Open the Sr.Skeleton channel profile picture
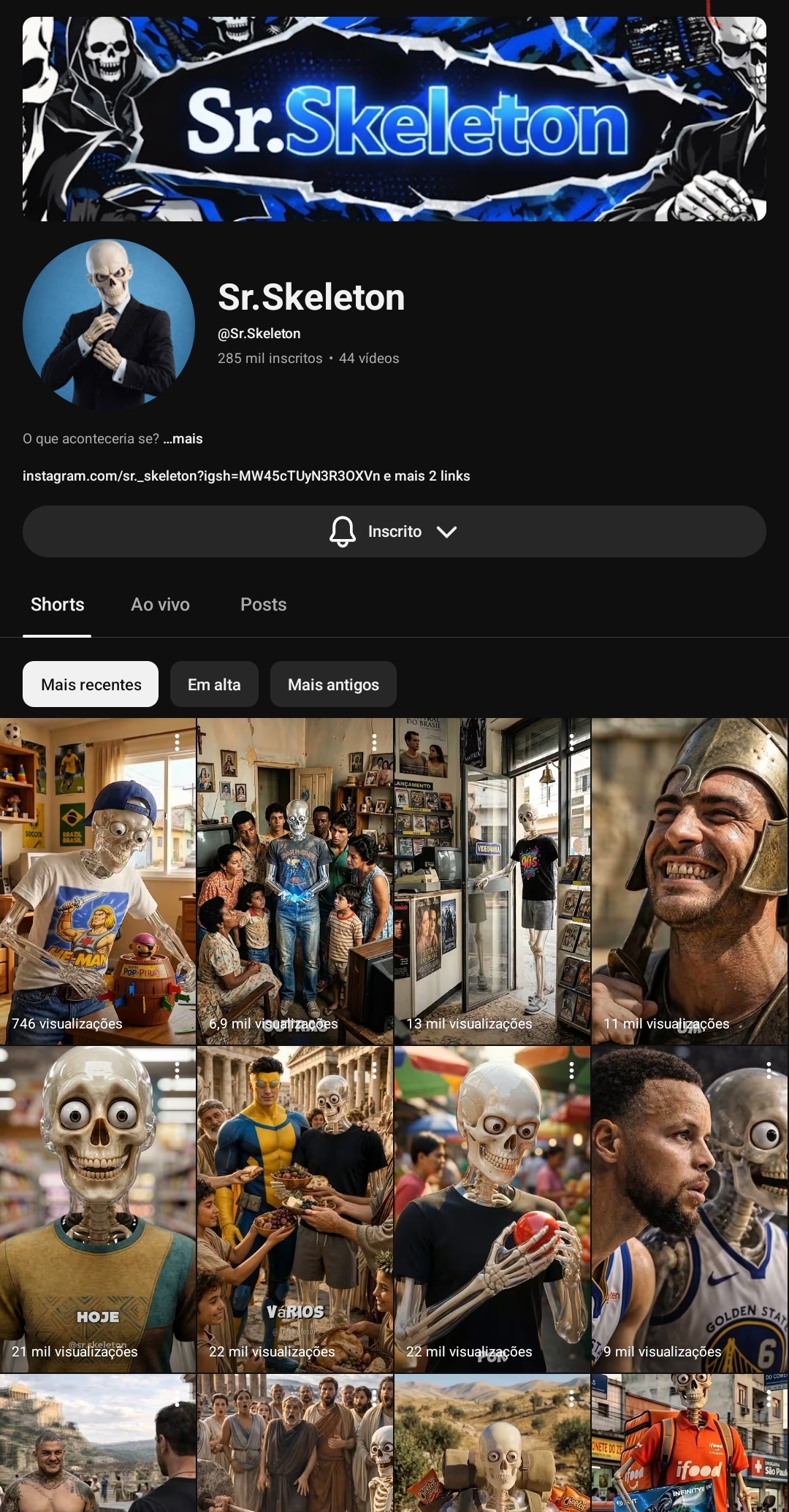 tap(109, 324)
